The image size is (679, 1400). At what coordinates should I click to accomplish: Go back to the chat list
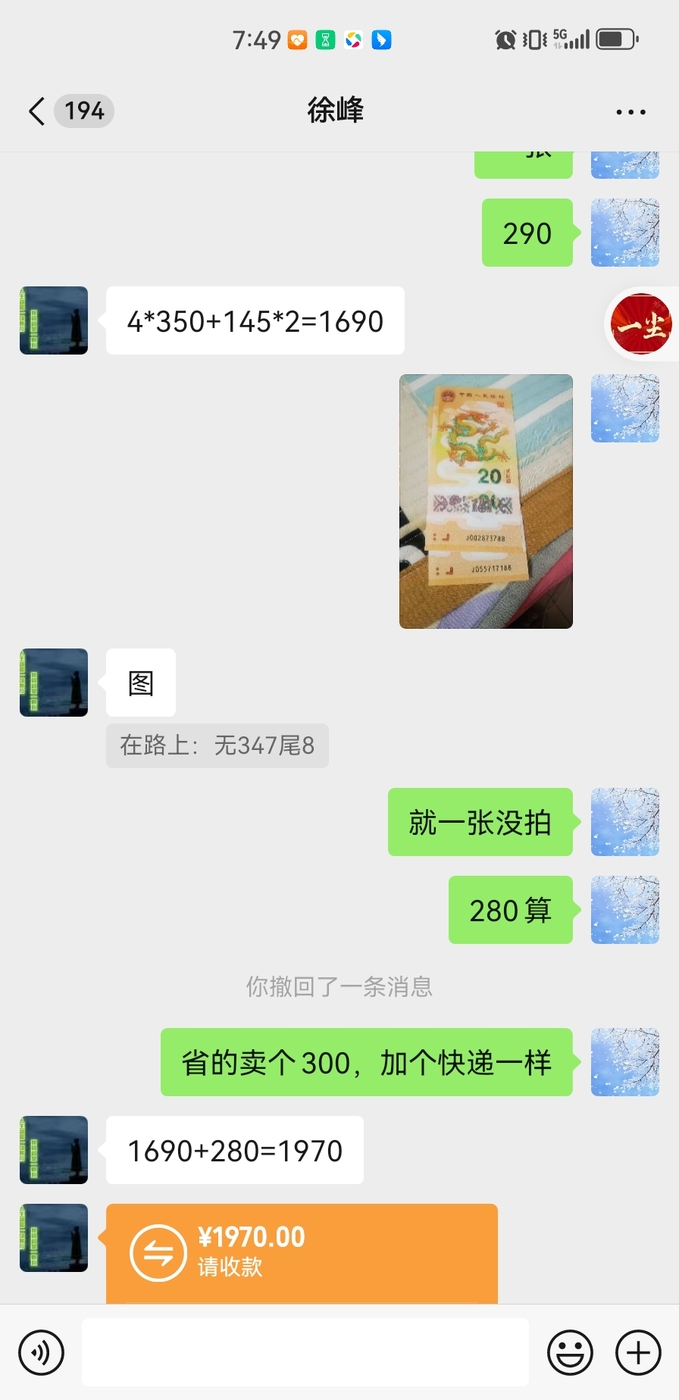[37, 111]
